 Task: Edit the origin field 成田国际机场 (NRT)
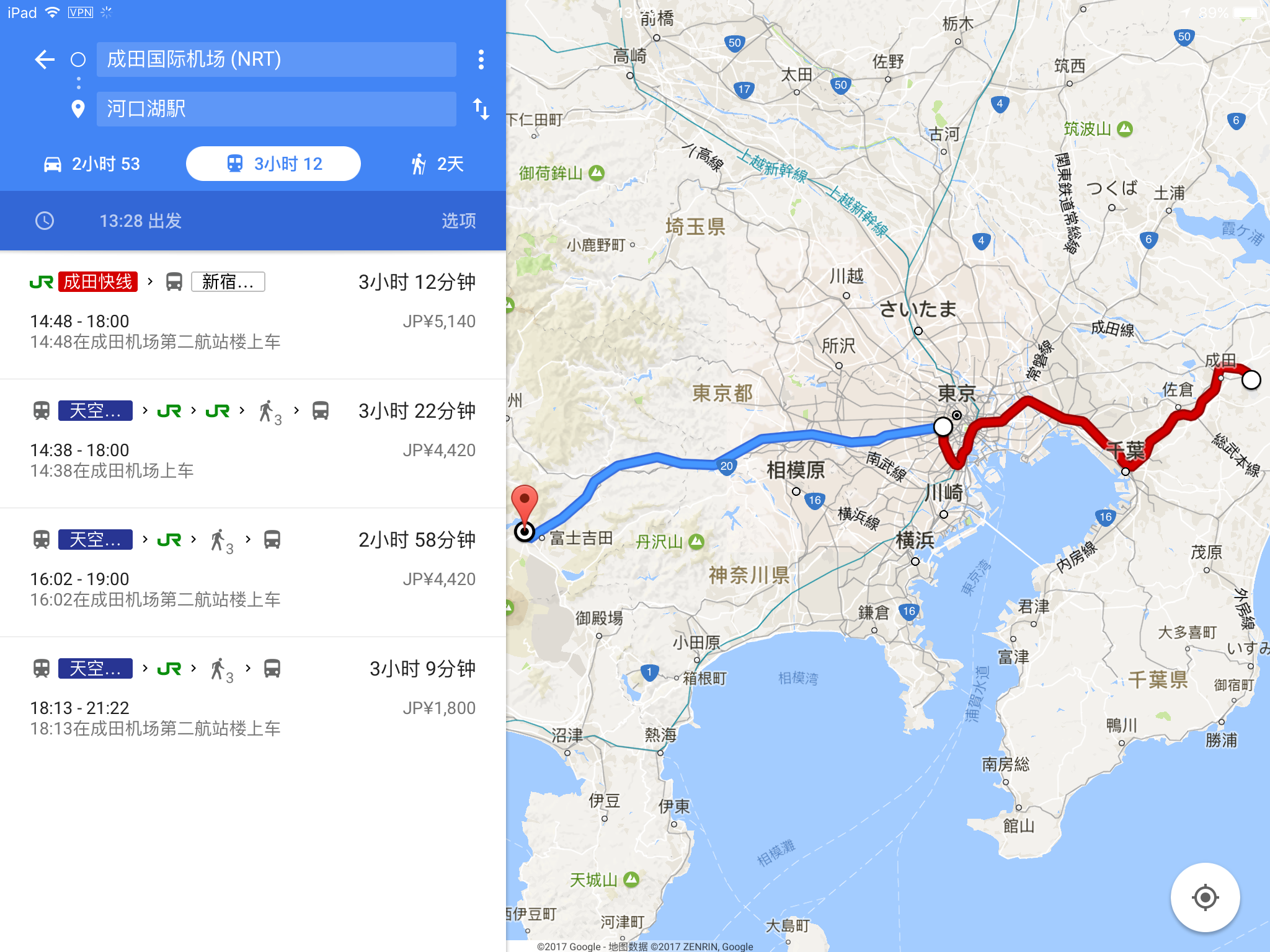pos(276,59)
